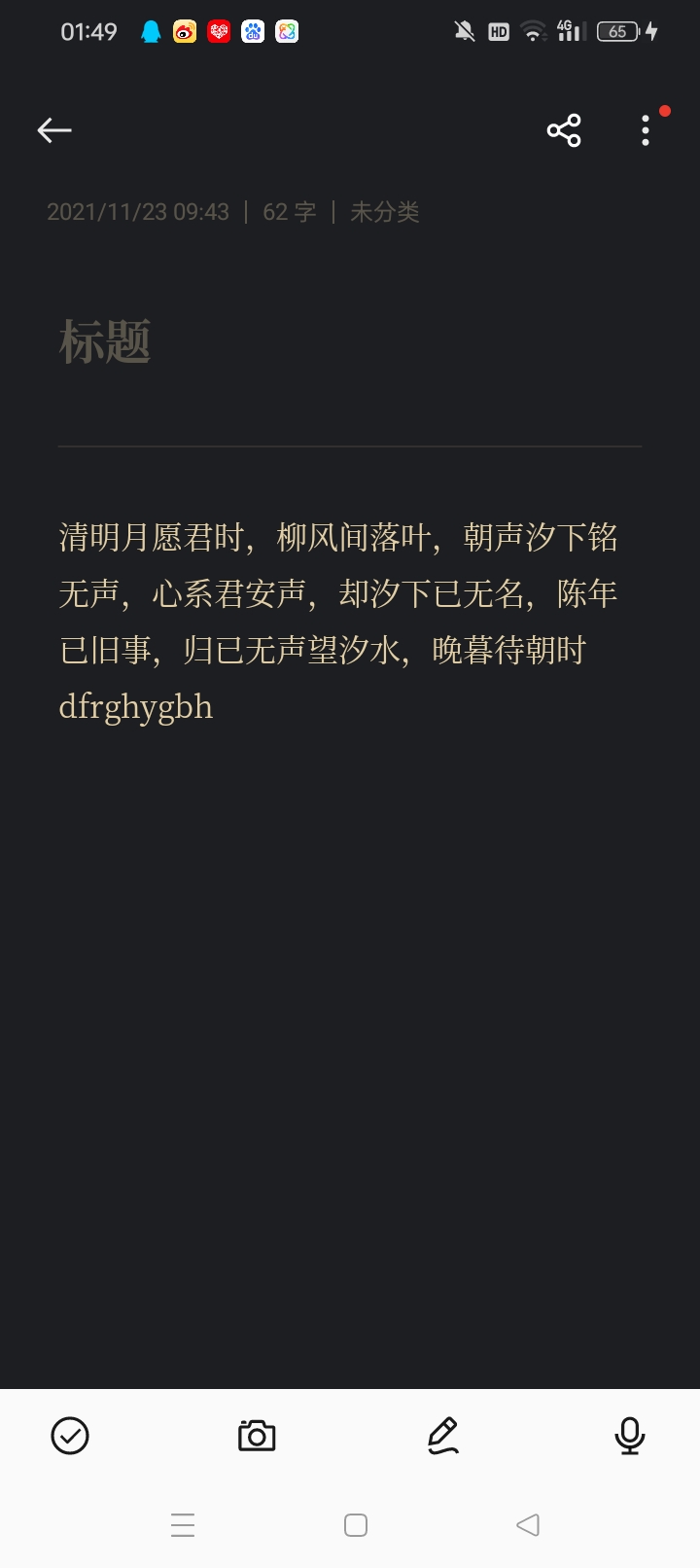Tap the note body text to edit
This screenshot has width=700, height=1568.
(x=338, y=622)
